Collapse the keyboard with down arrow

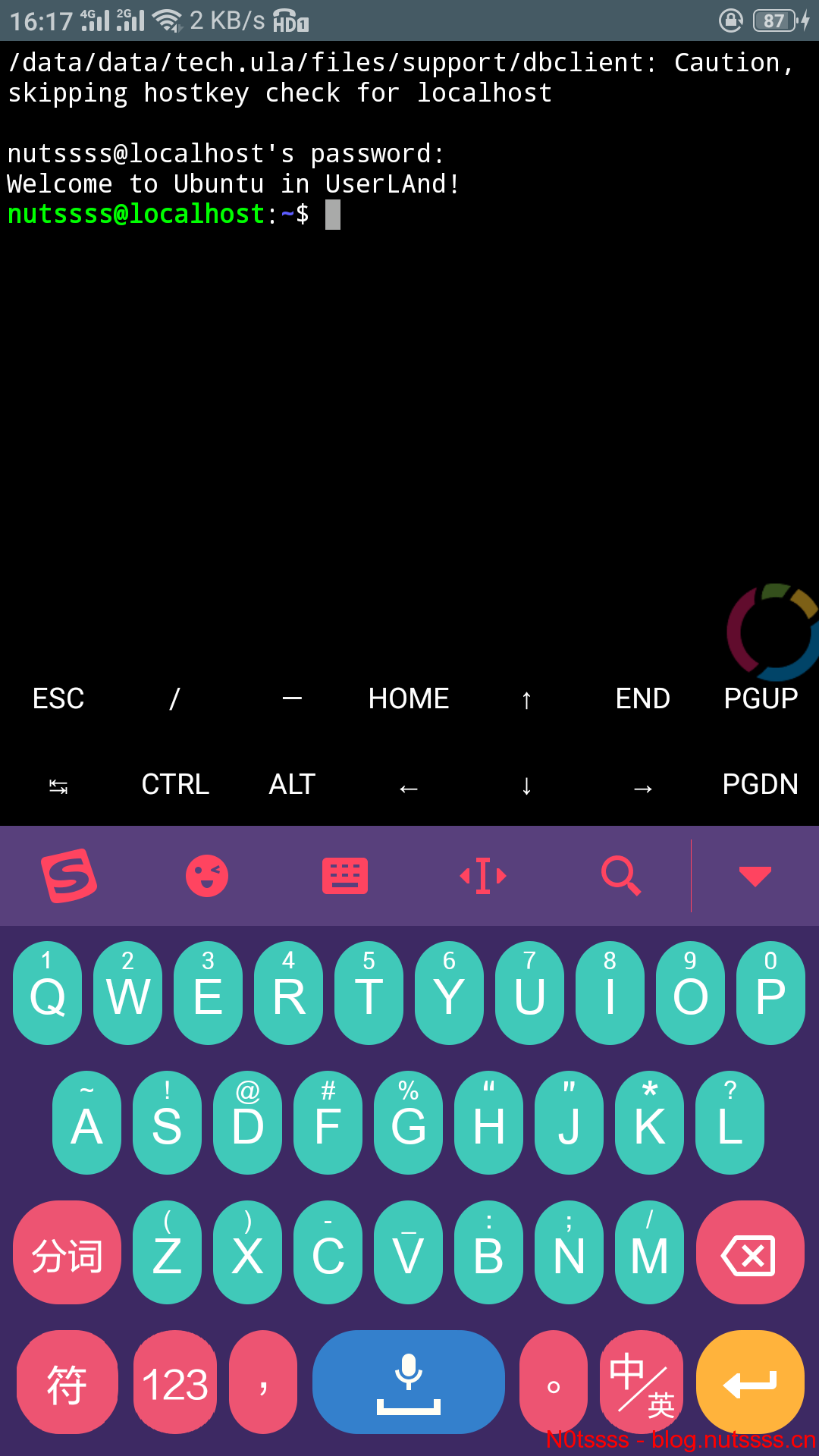coord(755,876)
